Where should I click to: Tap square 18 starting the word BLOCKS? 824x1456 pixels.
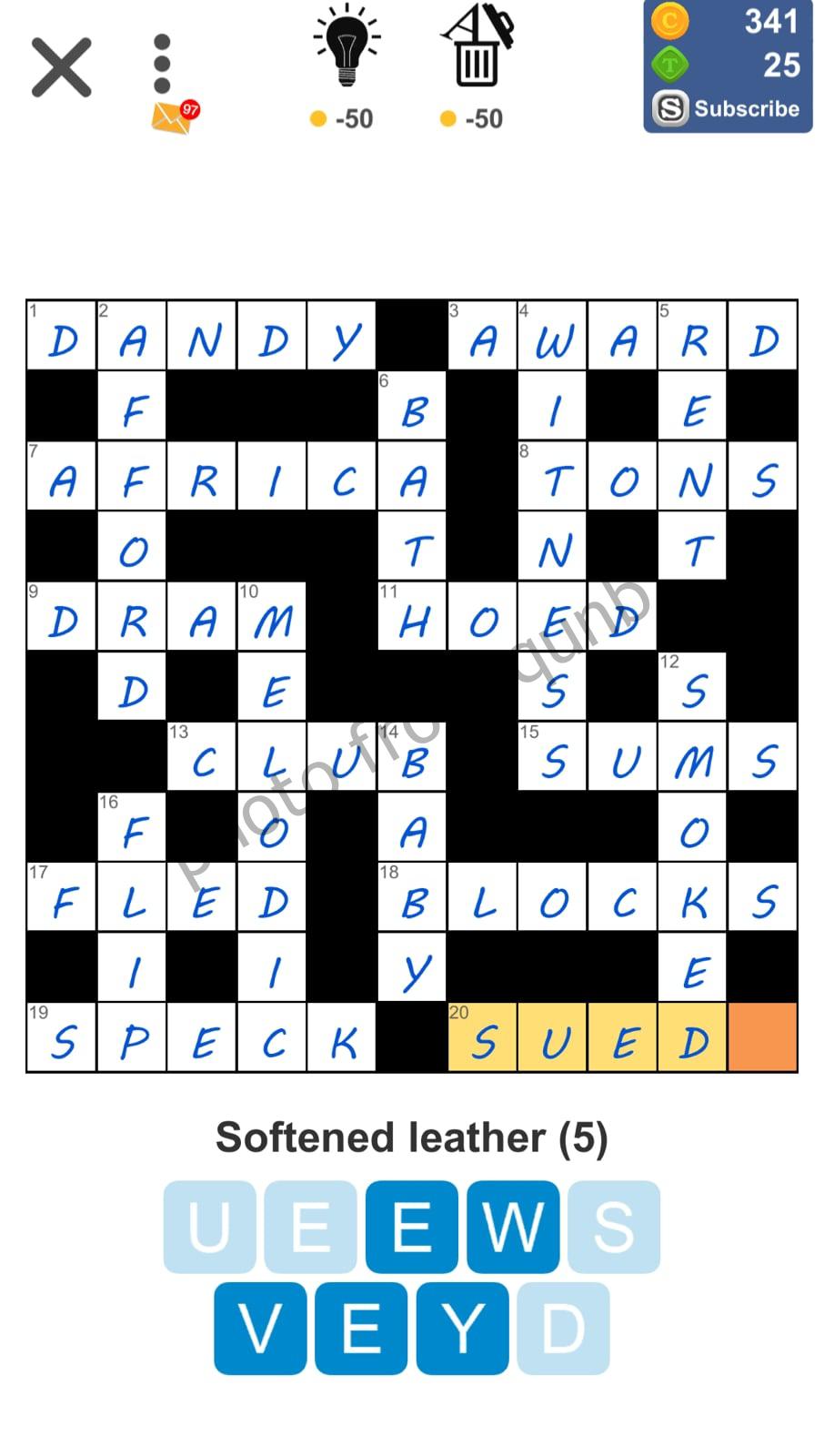[411, 898]
